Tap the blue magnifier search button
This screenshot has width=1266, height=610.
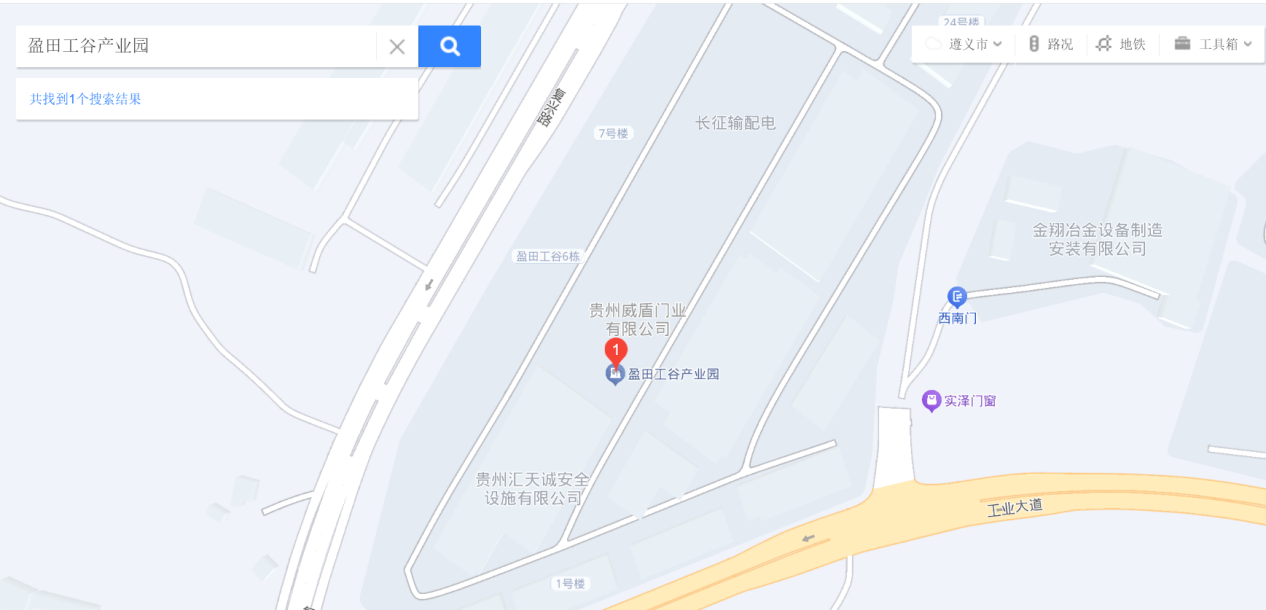449,46
